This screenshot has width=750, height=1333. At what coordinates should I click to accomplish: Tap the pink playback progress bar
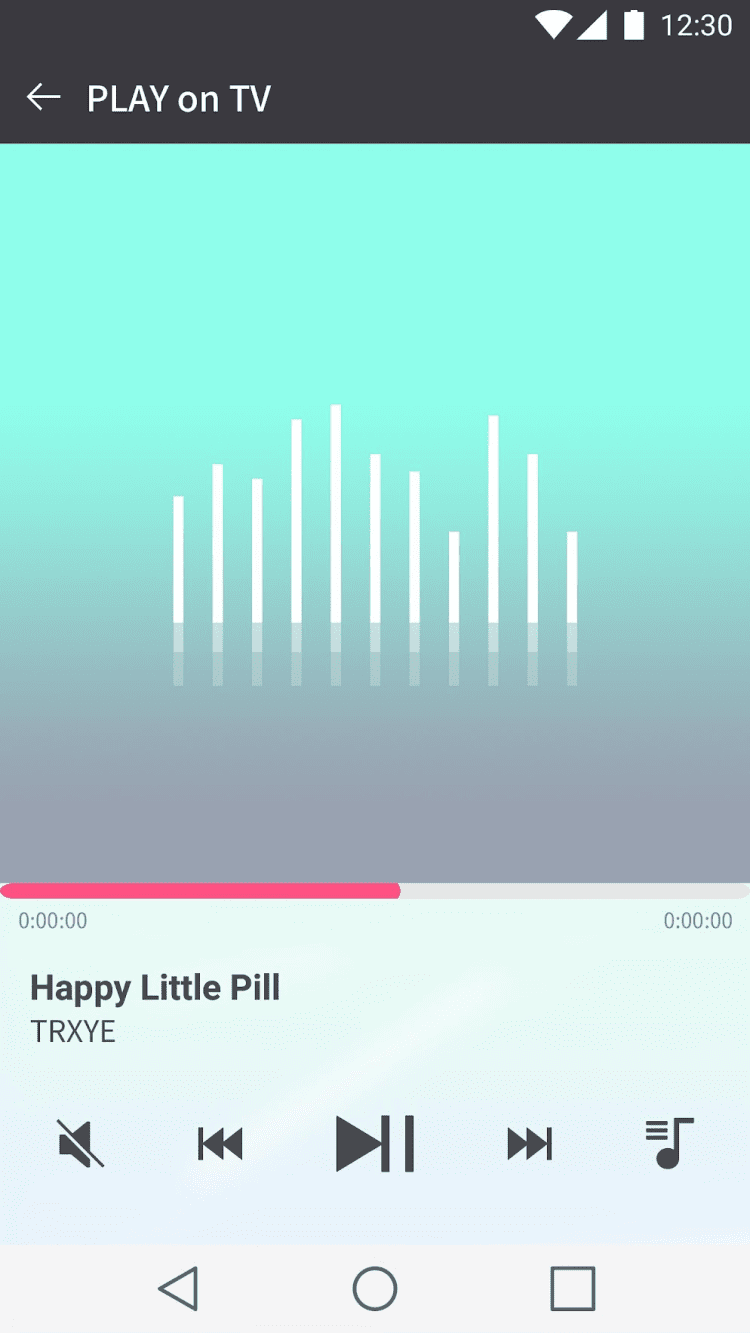(x=200, y=890)
